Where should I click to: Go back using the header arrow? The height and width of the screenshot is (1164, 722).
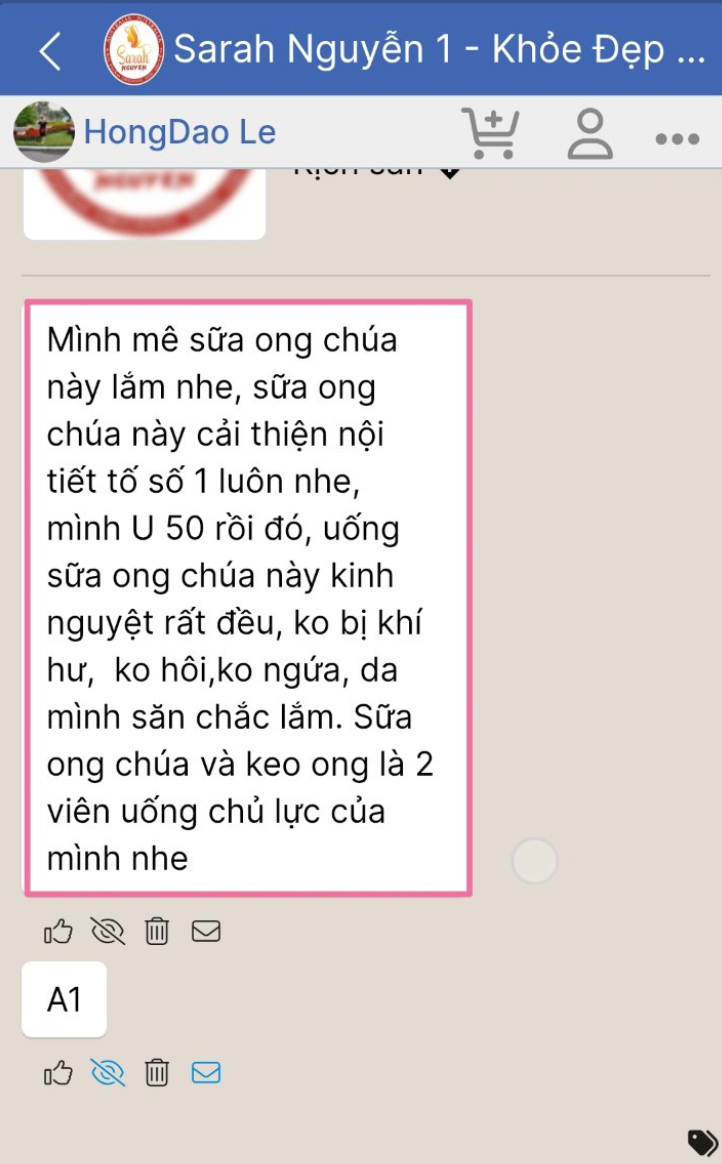pos(50,52)
